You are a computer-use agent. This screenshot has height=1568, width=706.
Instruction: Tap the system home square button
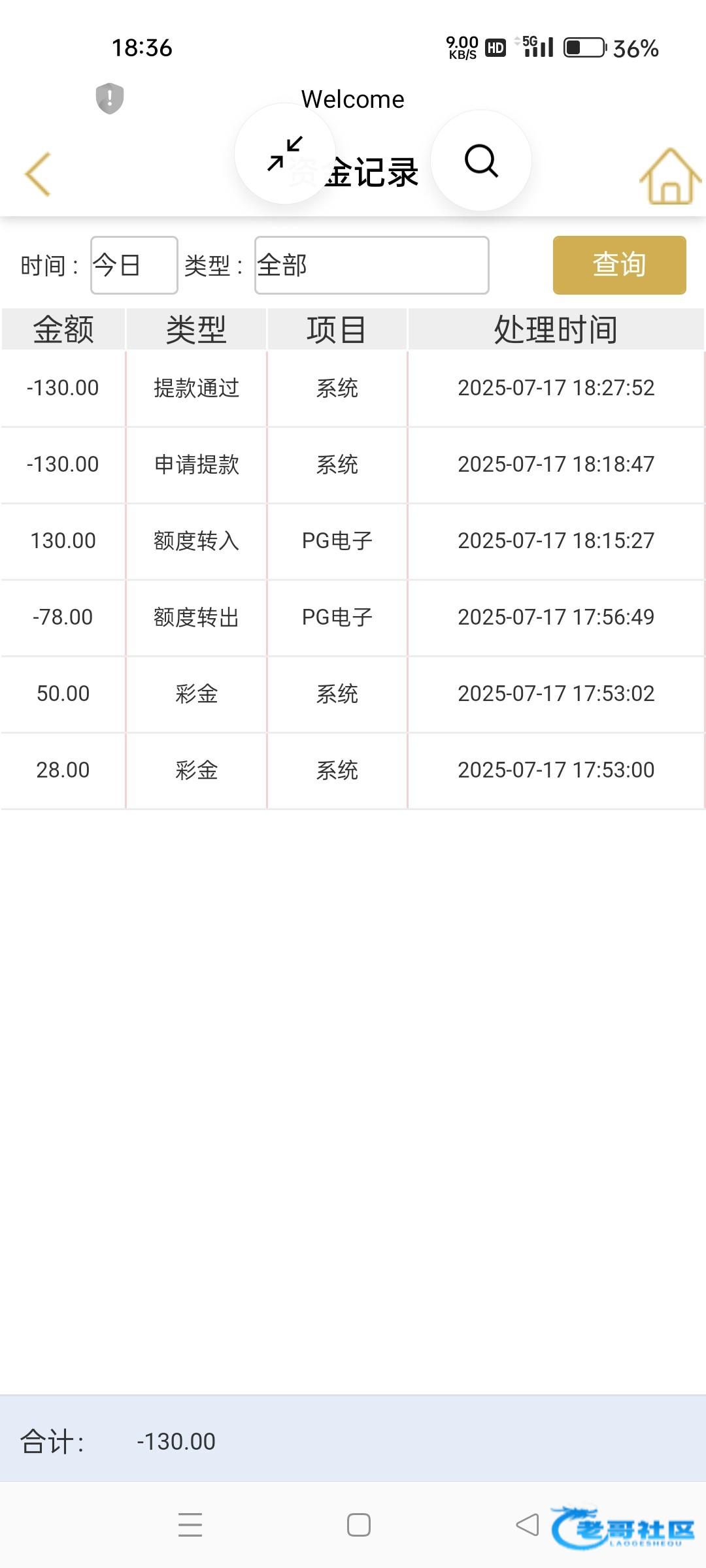358,1525
